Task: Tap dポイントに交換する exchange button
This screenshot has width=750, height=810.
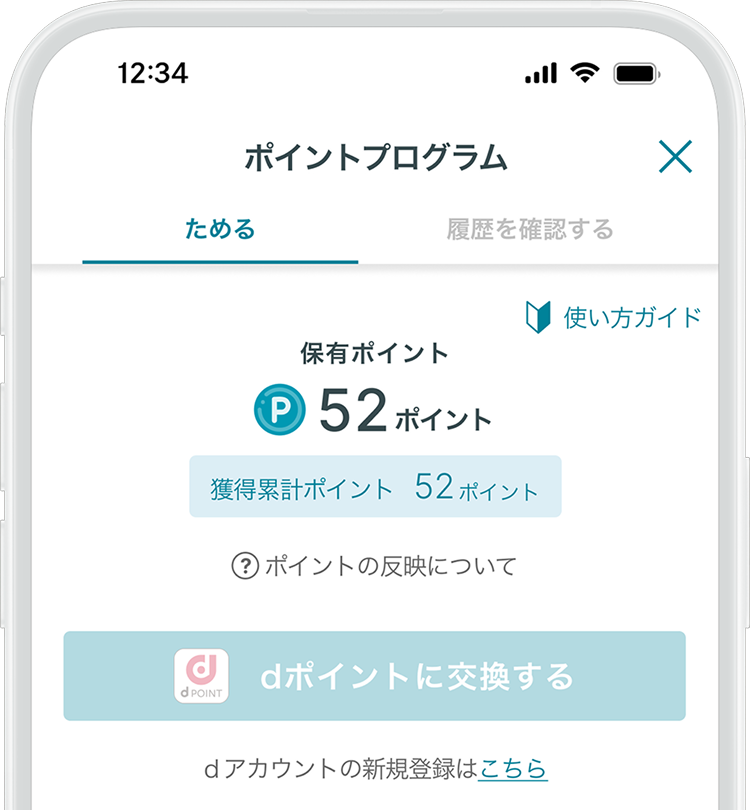Action: coord(375,676)
